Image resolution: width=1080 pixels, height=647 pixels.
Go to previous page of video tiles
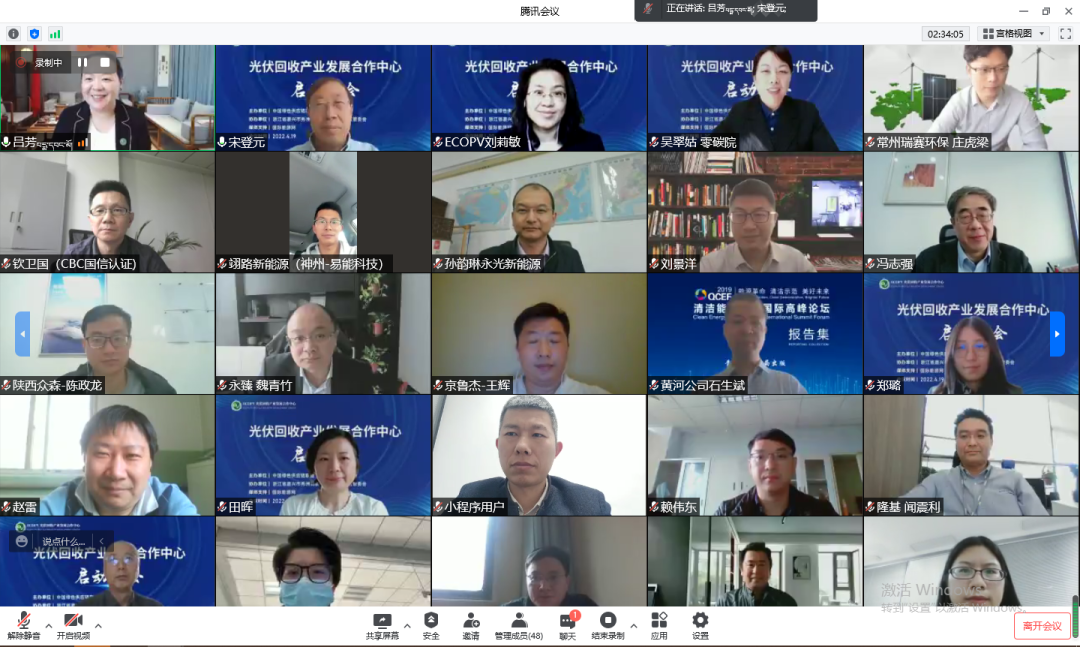click(x=22, y=334)
